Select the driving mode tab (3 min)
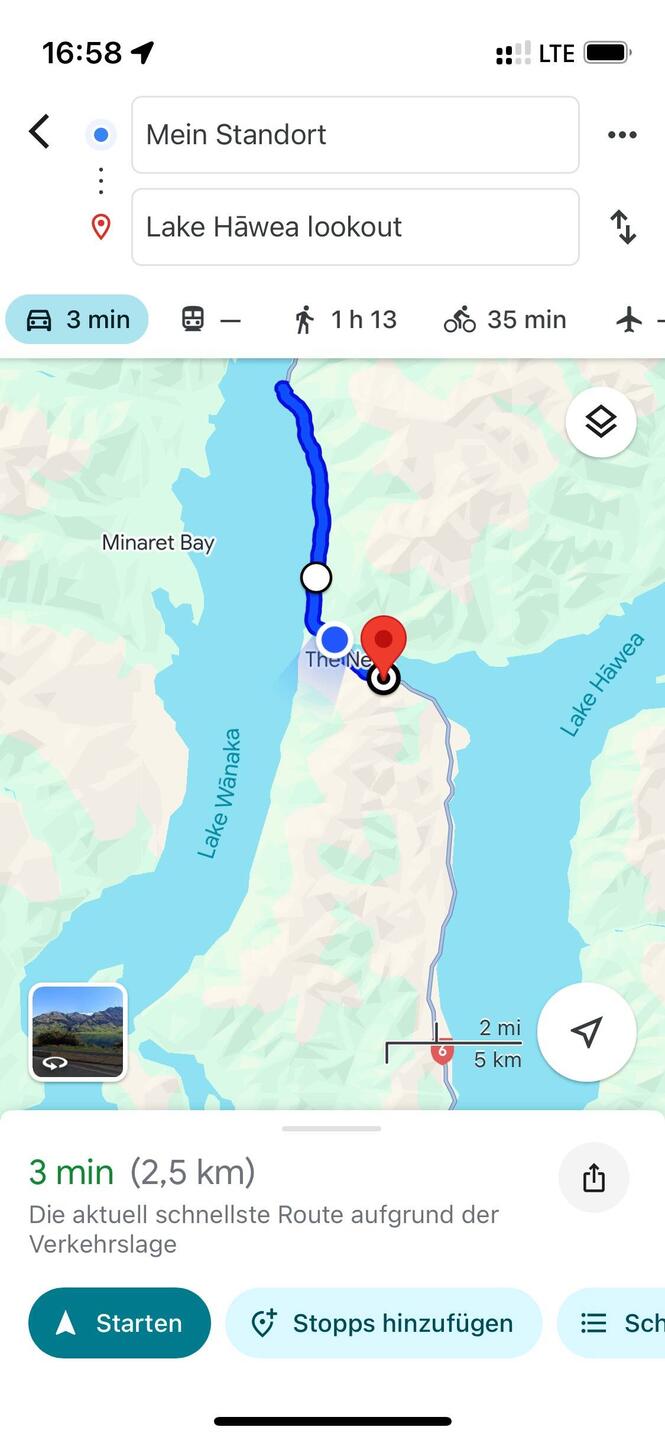 (77, 320)
